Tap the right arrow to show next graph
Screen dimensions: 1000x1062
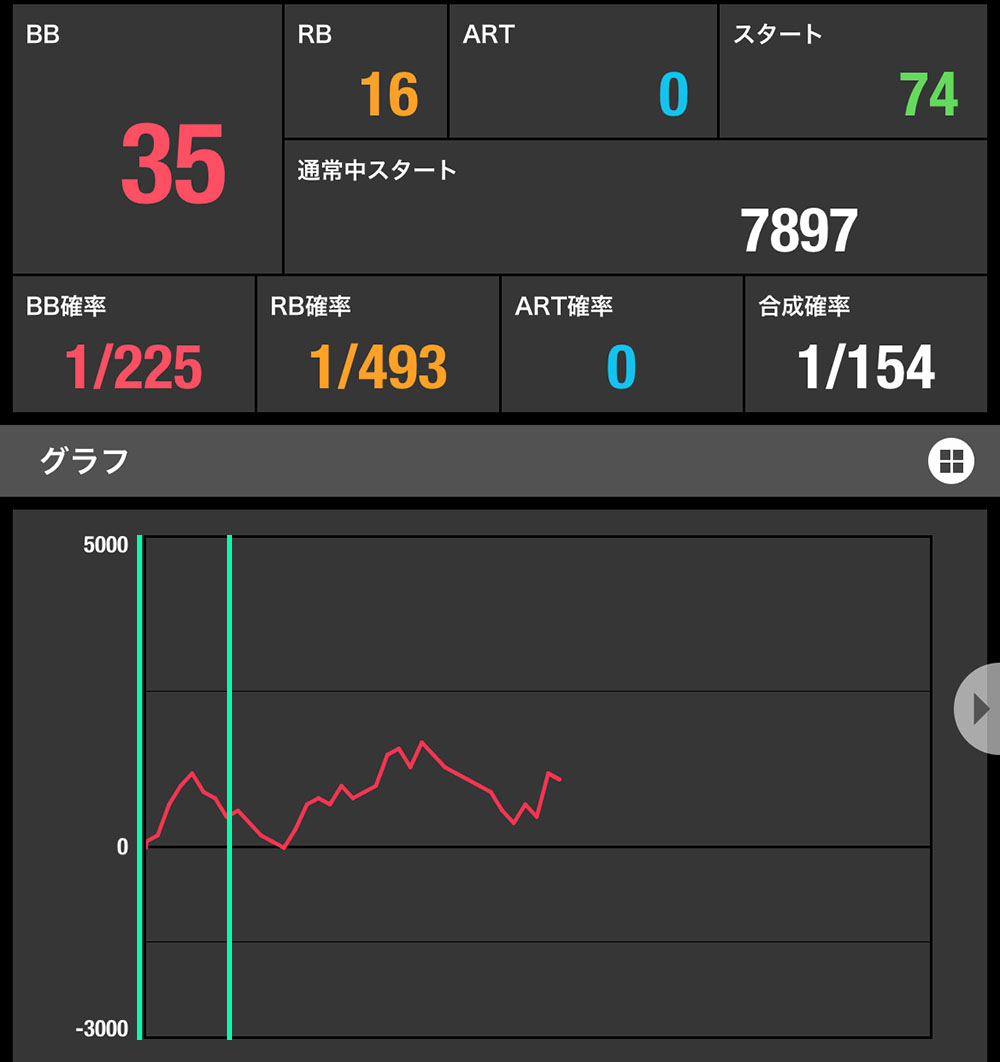tap(979, 708)
